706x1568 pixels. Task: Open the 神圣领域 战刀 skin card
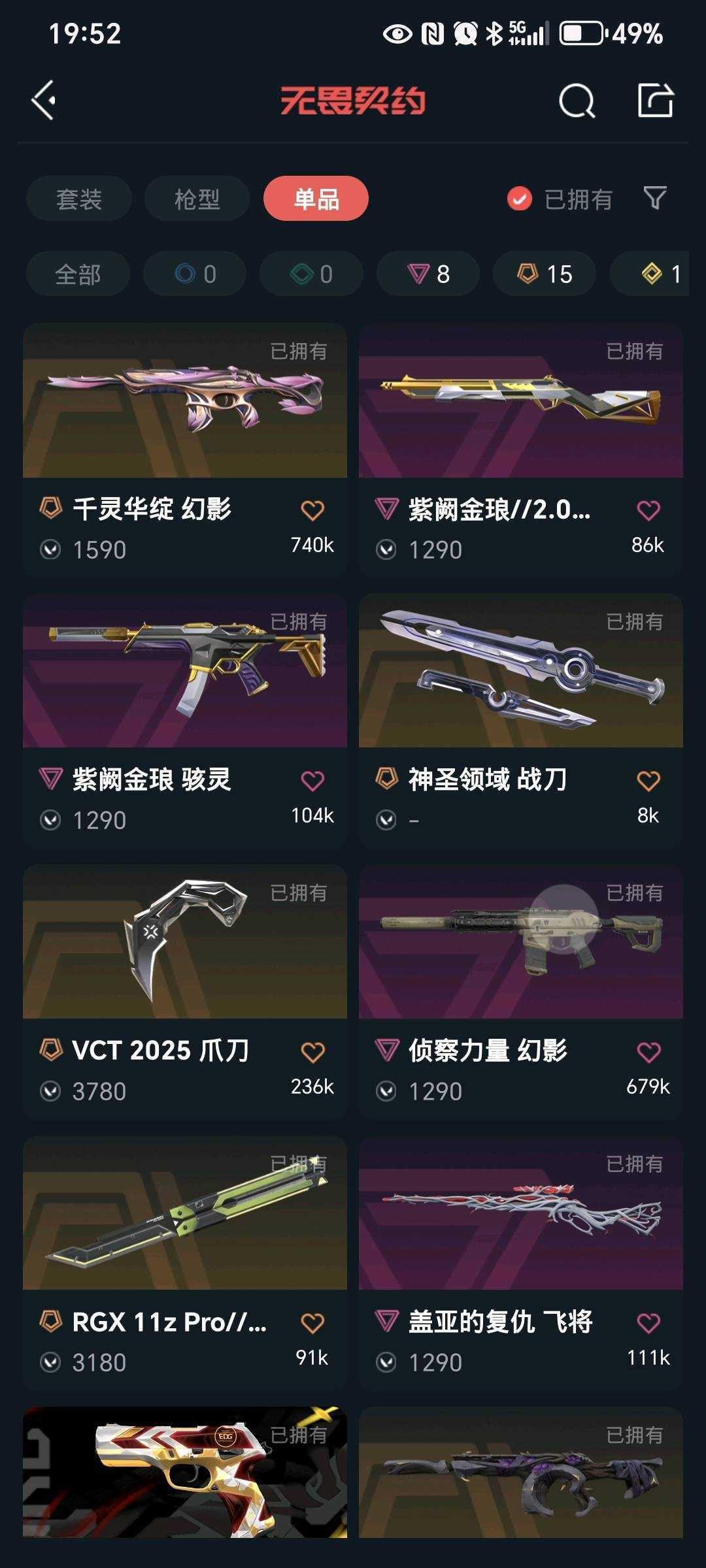(x=521, y=720)
